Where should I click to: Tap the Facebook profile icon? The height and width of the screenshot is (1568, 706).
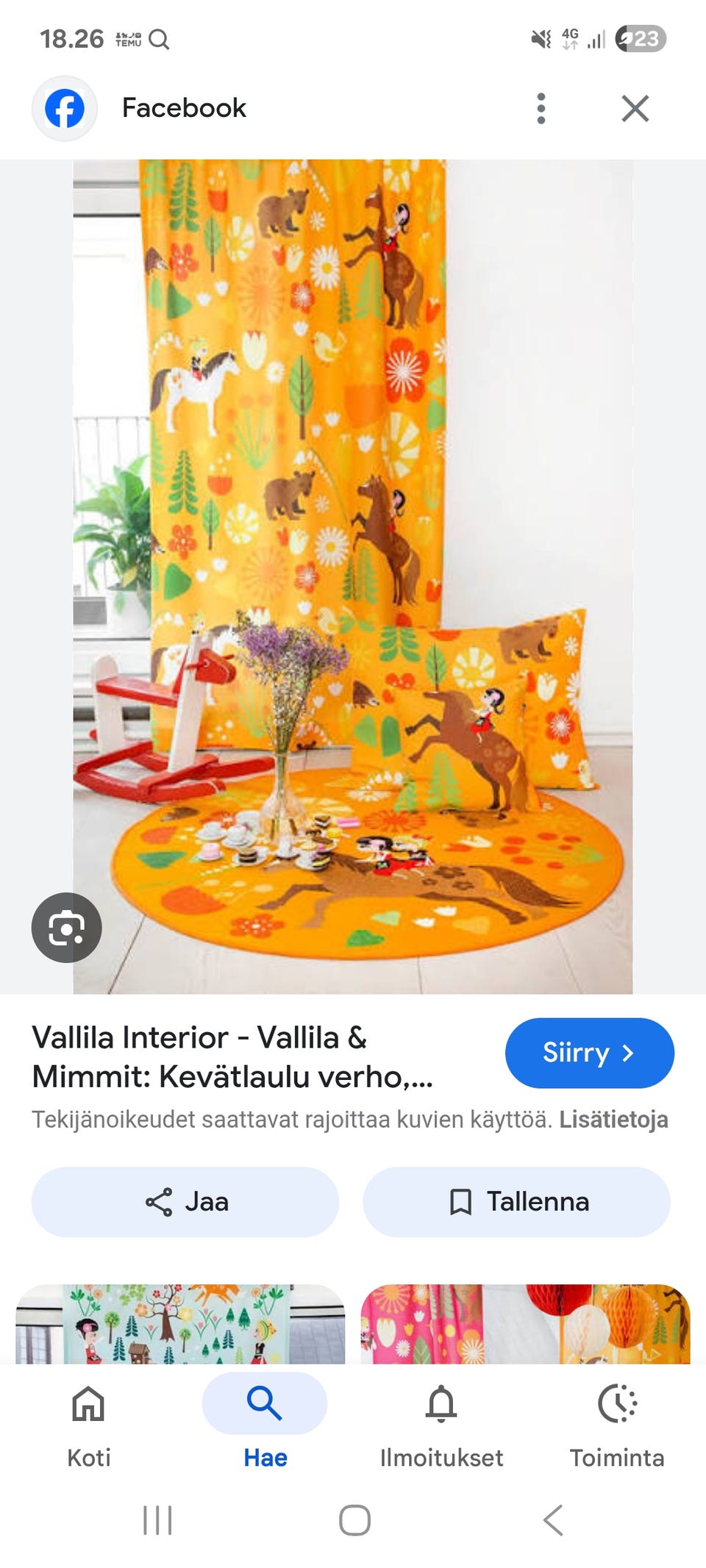[x=65, y=108]
